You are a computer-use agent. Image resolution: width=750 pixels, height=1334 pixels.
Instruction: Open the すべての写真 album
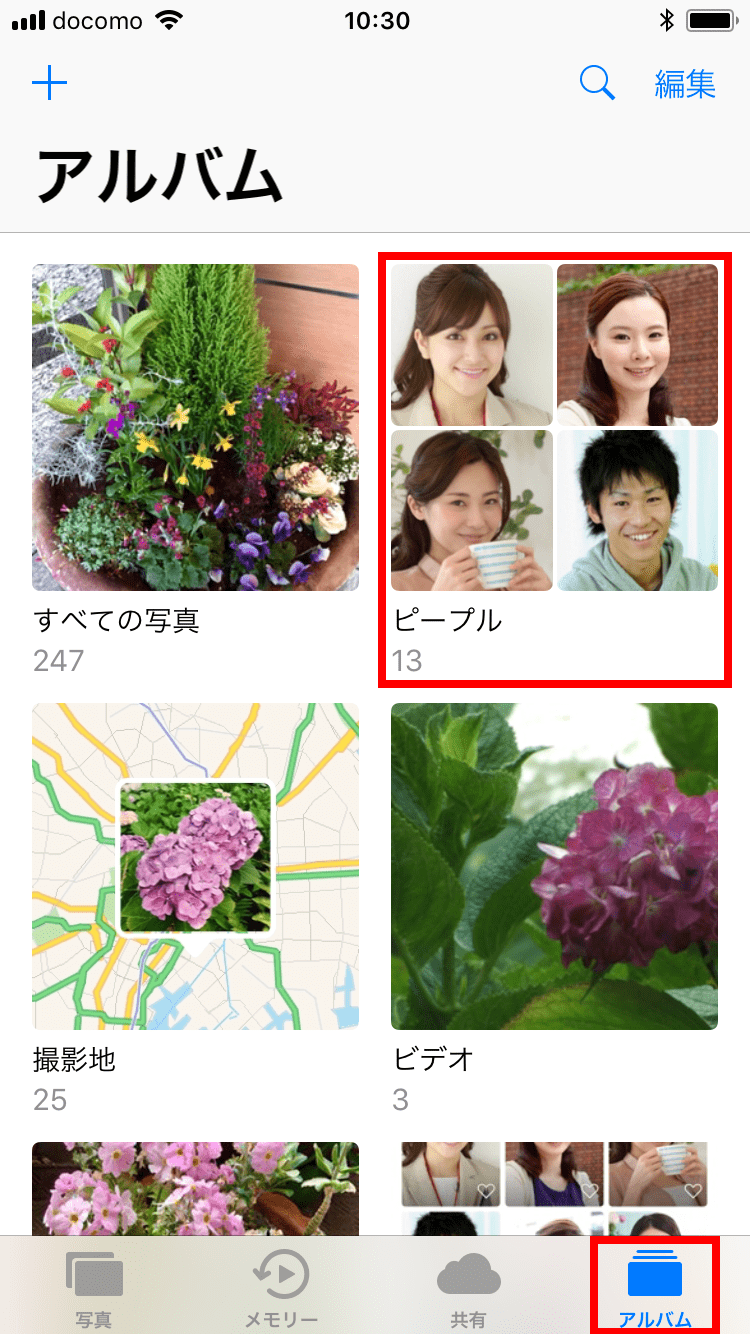click(195, 427)
